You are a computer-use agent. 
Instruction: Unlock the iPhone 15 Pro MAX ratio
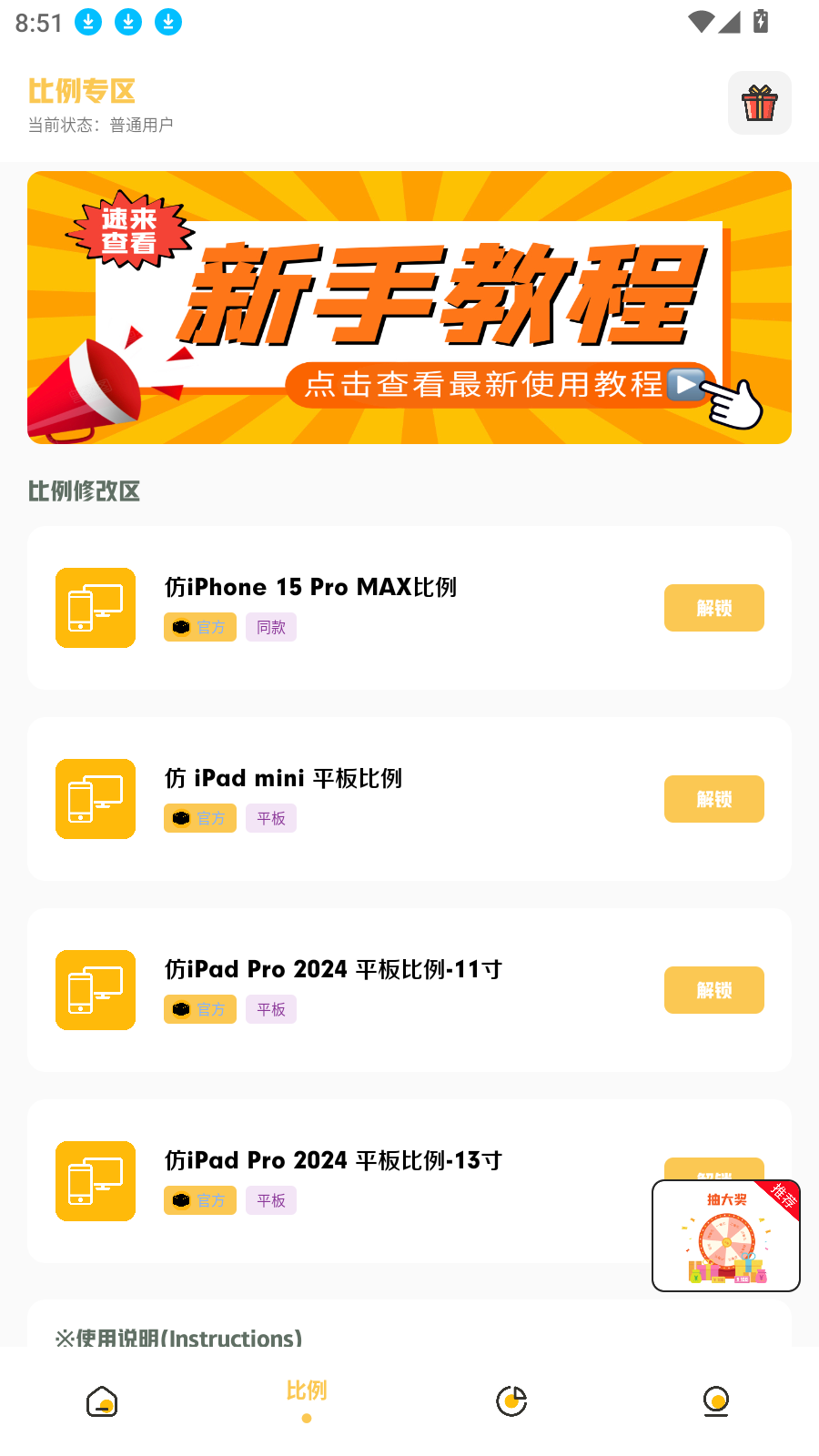tap(713, 608)
